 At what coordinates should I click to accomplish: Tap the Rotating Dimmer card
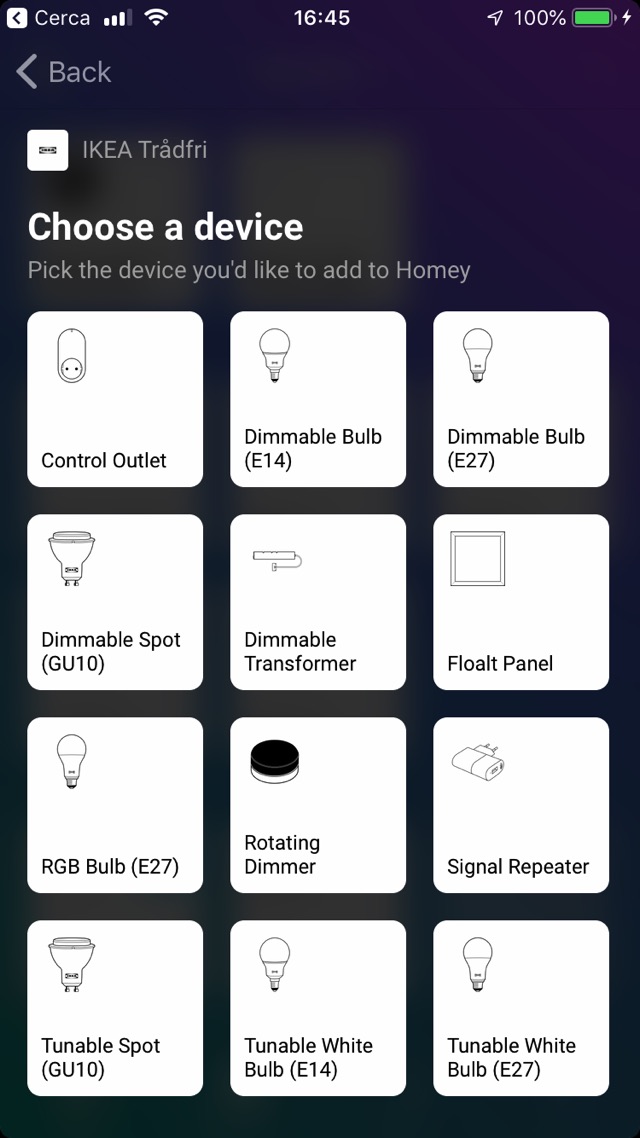(x=318, y=805)
